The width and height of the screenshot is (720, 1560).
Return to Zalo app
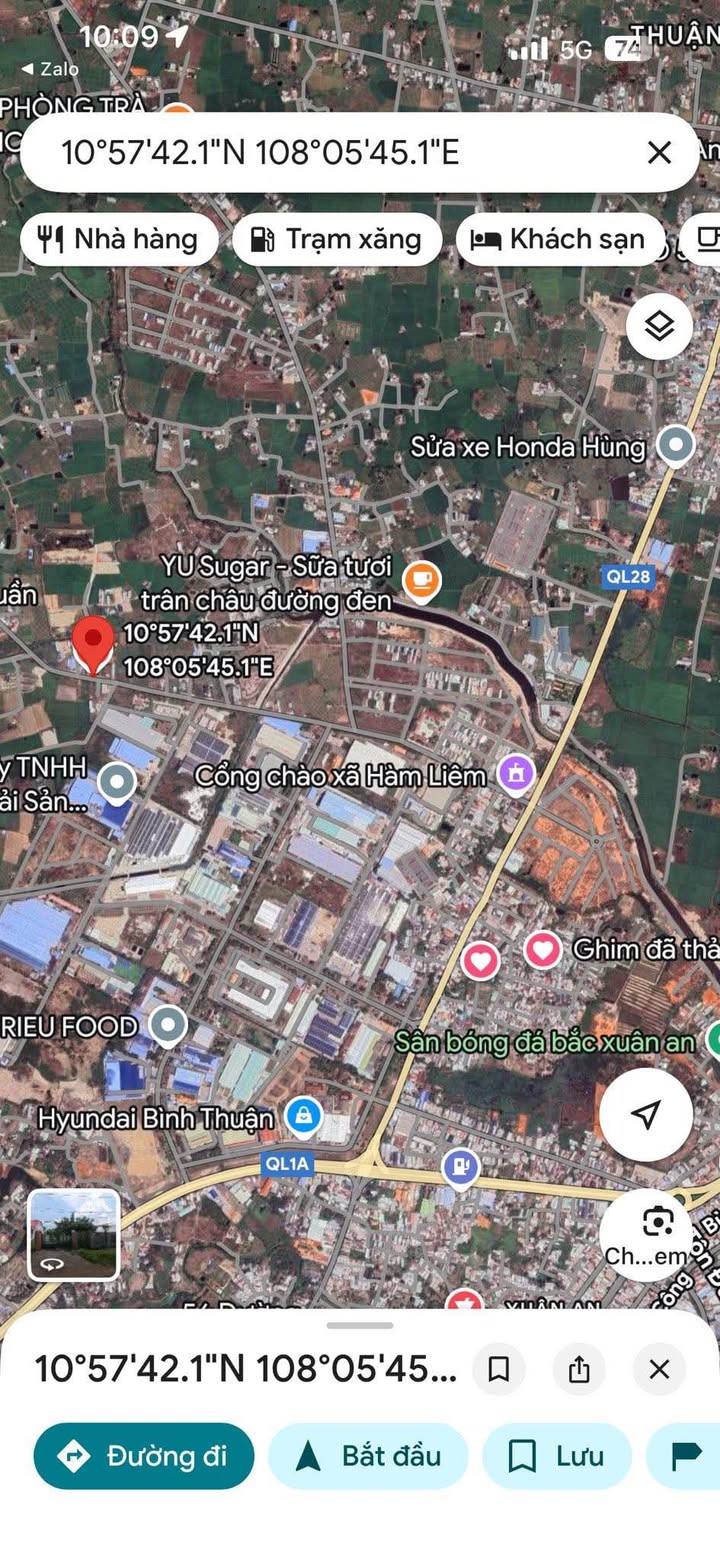point(50,69)
